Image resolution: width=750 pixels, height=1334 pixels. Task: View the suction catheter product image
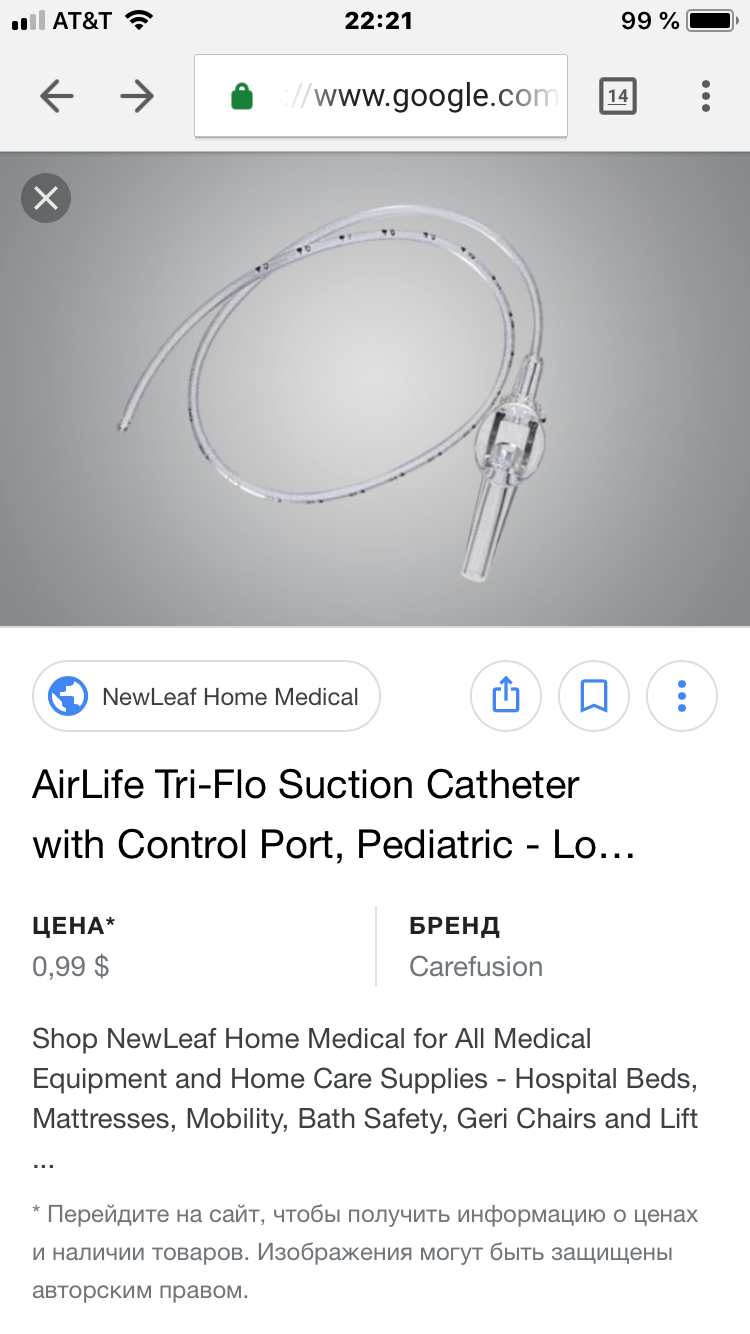point(375,390)
